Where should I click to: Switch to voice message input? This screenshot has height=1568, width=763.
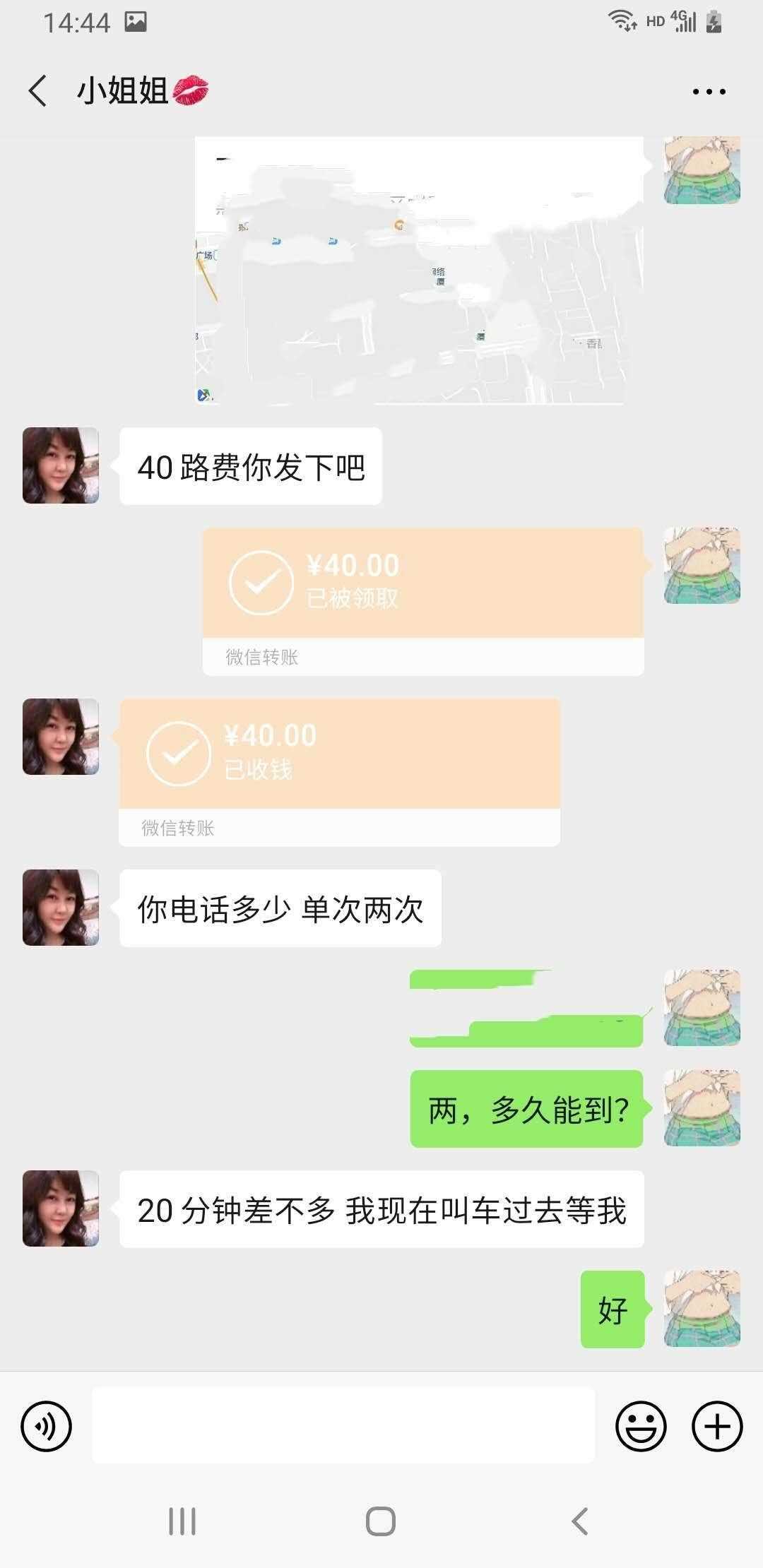point(47,1426)
